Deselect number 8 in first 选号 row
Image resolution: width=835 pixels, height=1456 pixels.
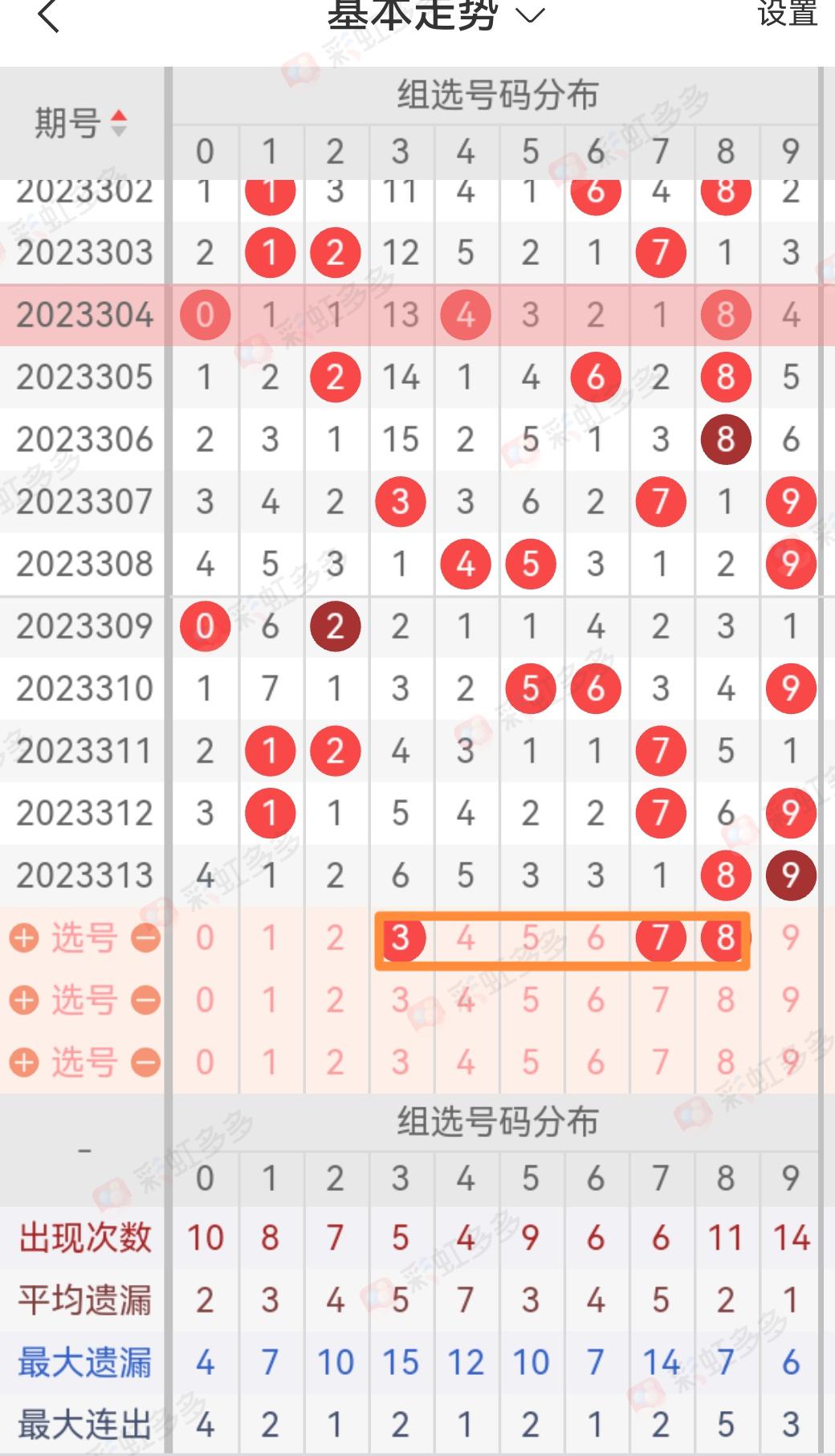[x=725, y=938]
